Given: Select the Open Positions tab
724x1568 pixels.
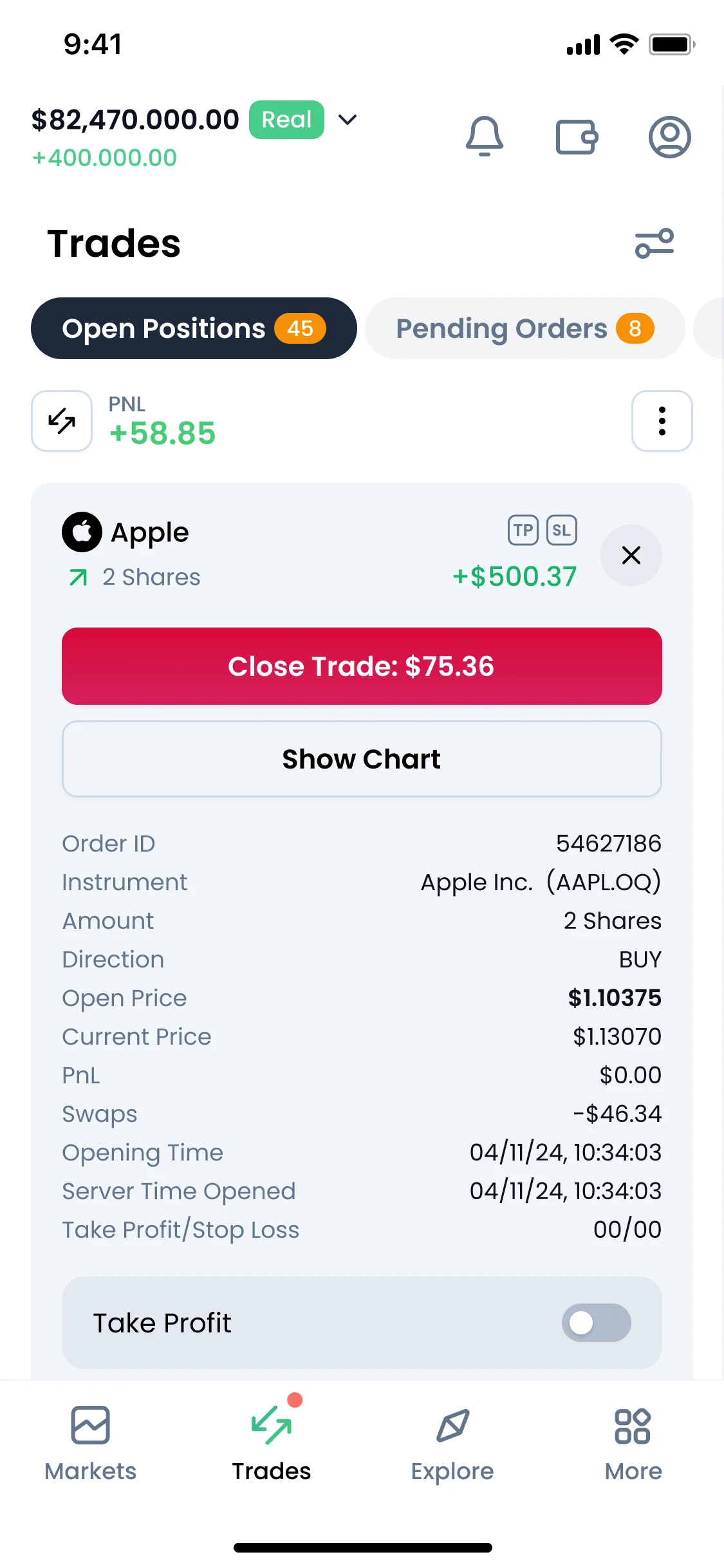Looking at the screenshot, I should coord(193,328).
